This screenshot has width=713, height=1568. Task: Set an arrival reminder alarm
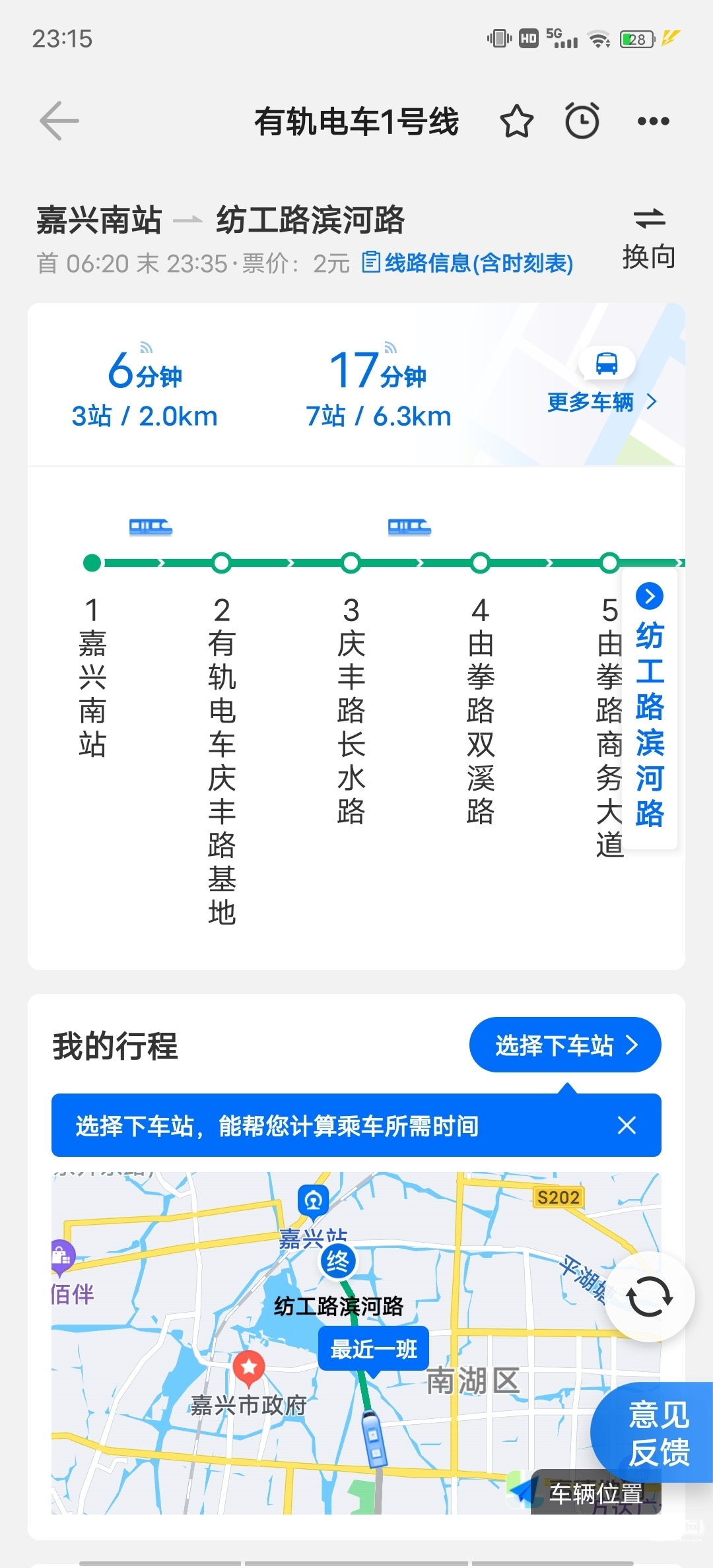point(582,121)
